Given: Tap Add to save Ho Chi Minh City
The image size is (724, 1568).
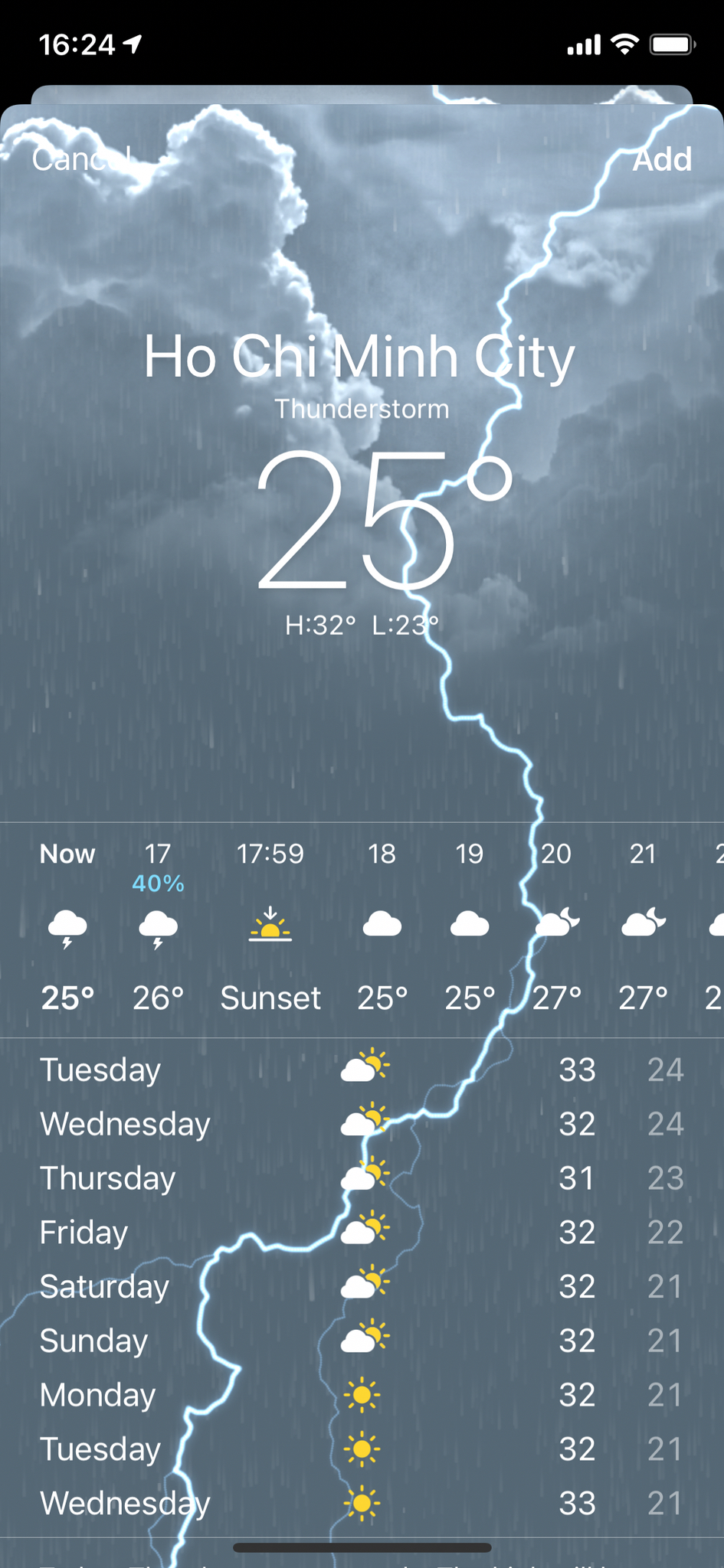Looking at the screenshot, I should click(662, 159).
